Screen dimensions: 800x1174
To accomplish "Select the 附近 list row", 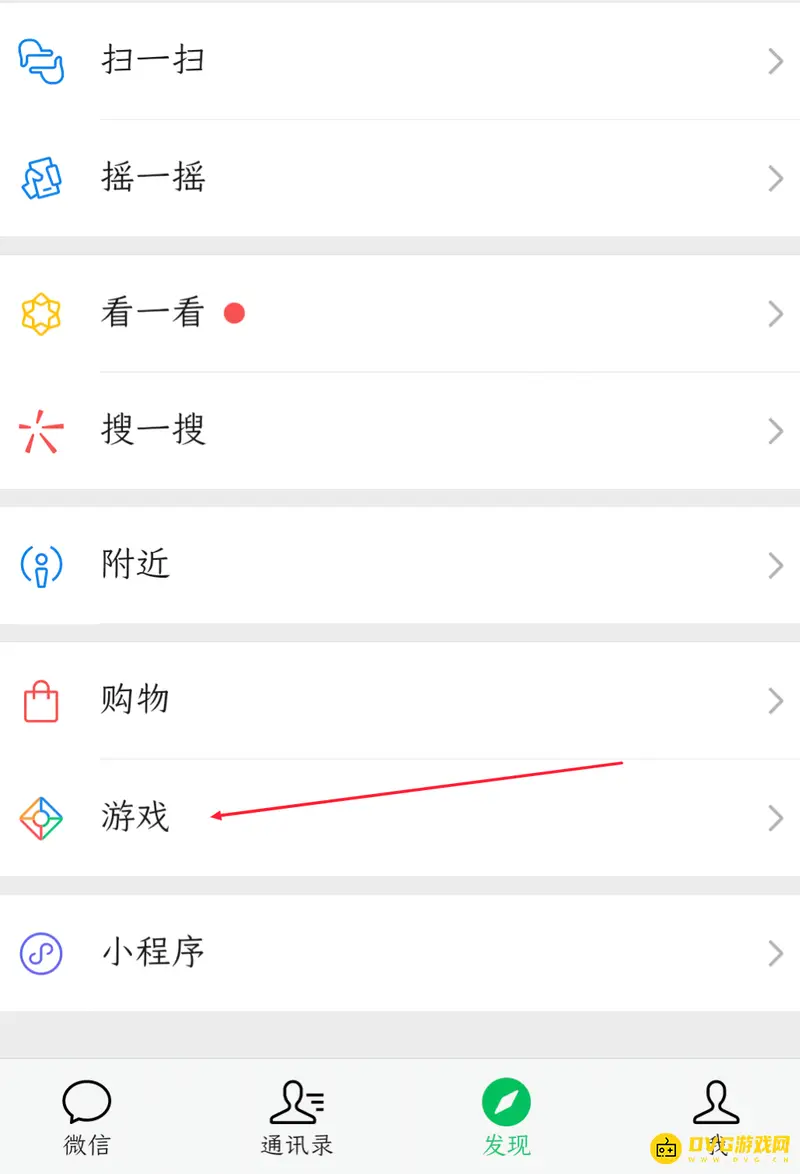I will (135, 565).
